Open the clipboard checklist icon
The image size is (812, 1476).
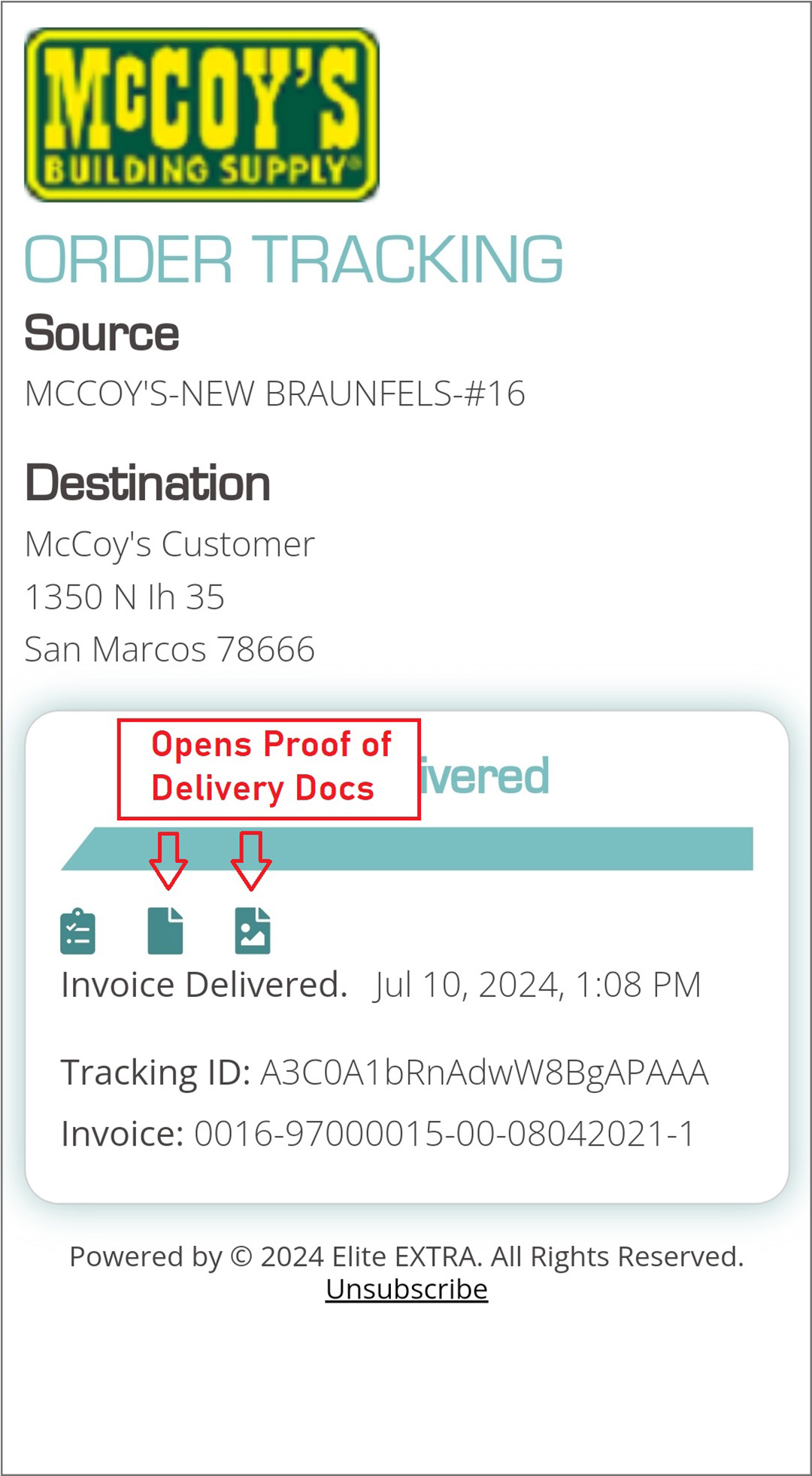pyautogui.click(x=77, y=931)
